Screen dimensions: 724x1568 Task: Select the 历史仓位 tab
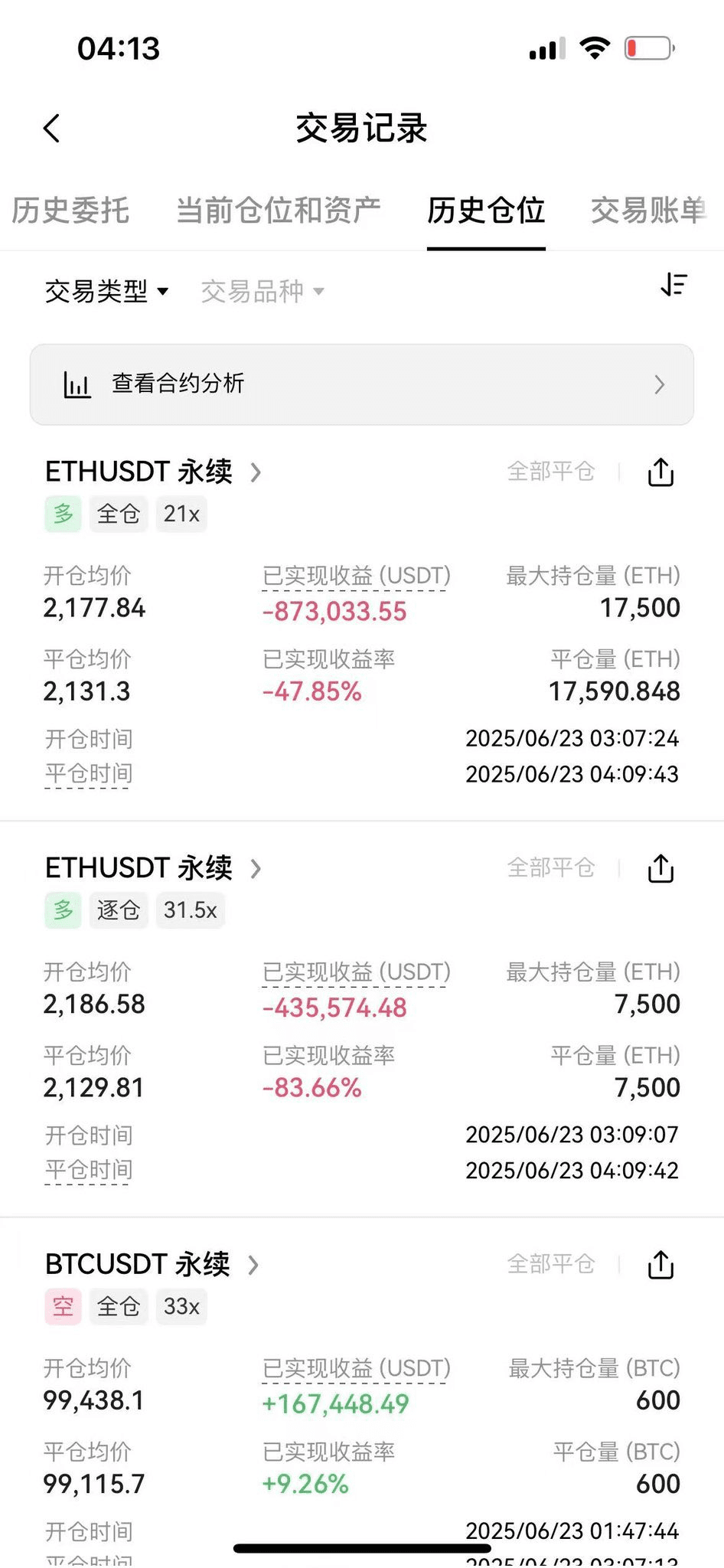(486, 210)
